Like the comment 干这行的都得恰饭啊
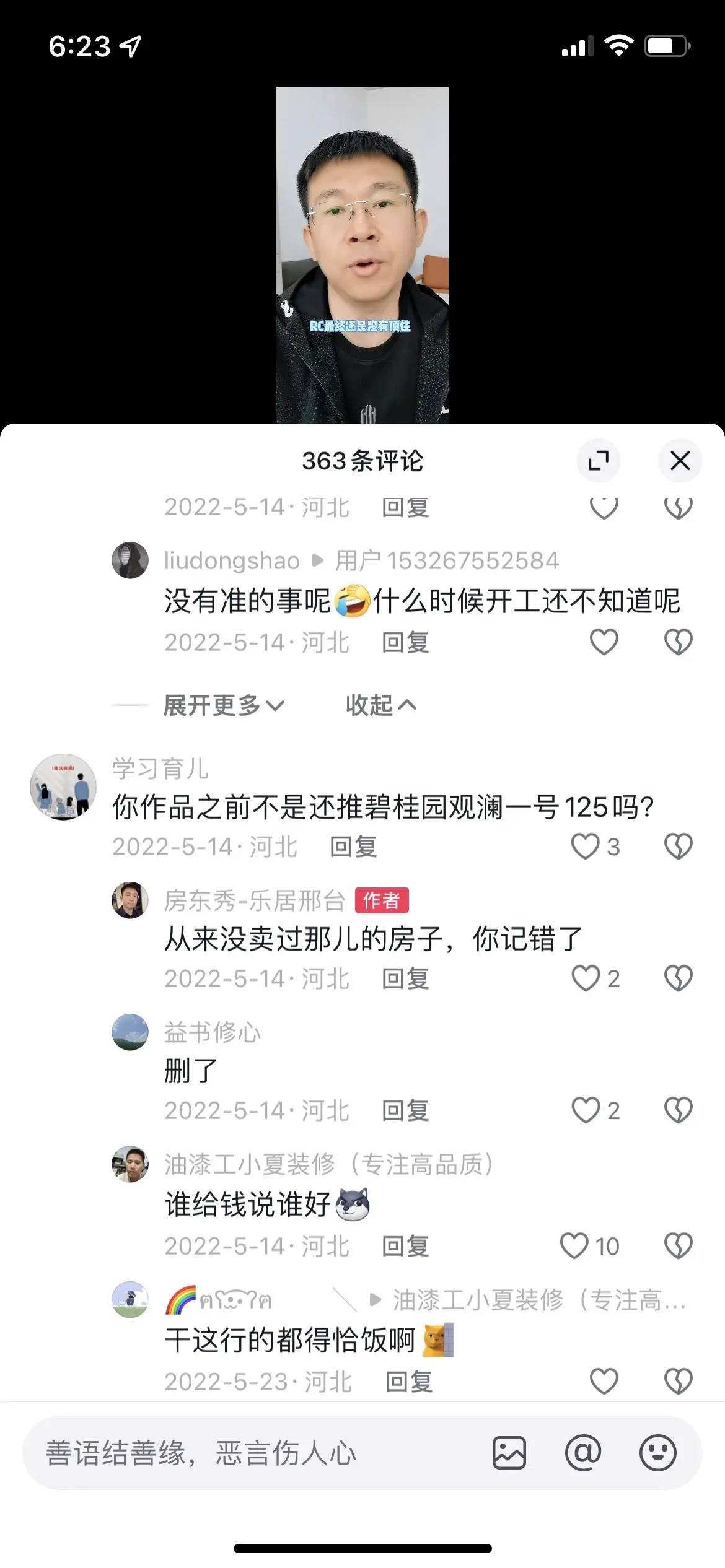 [604, 1381]
